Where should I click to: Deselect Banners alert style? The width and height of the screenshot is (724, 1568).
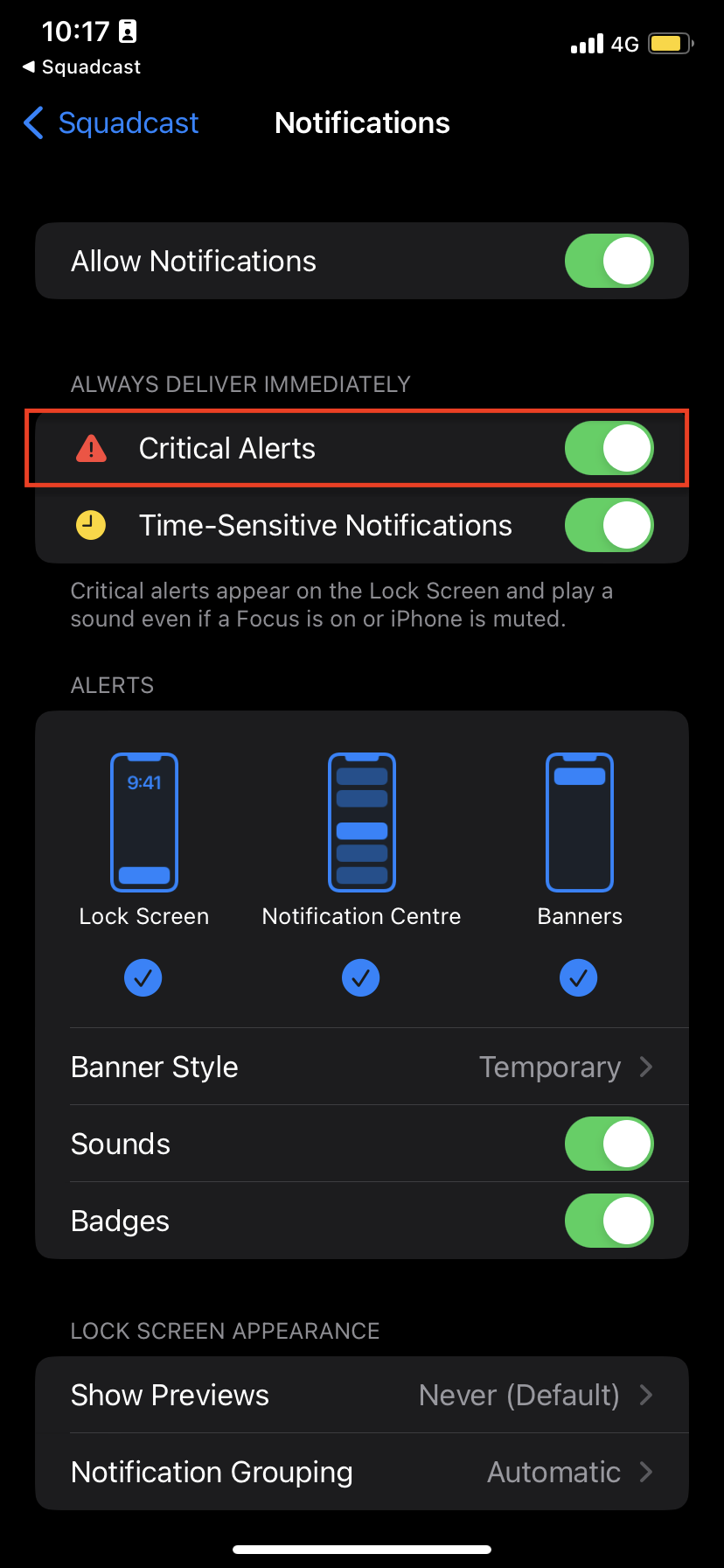(x=579, y=977)
